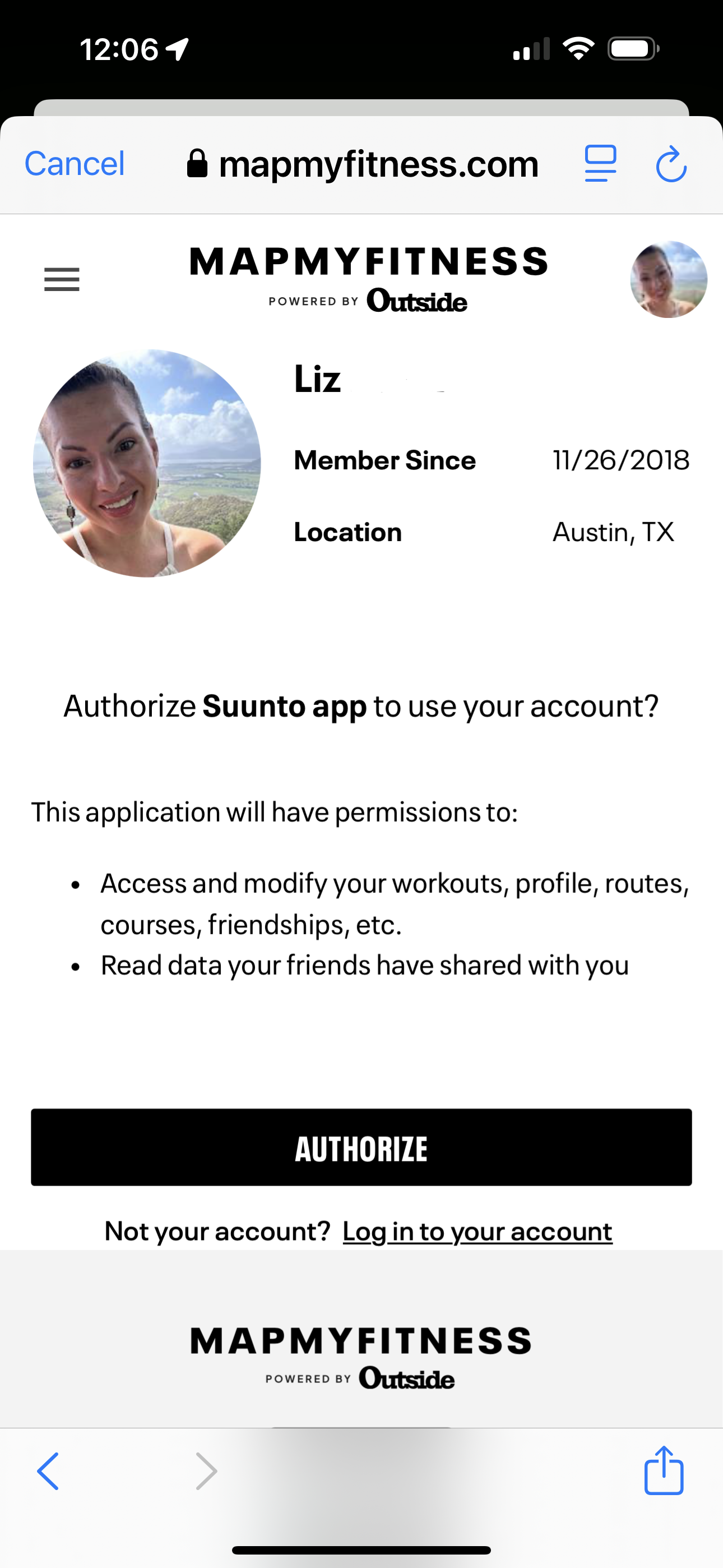
Task: Tap Cancel to close the web view
Action: coord(74,164)
